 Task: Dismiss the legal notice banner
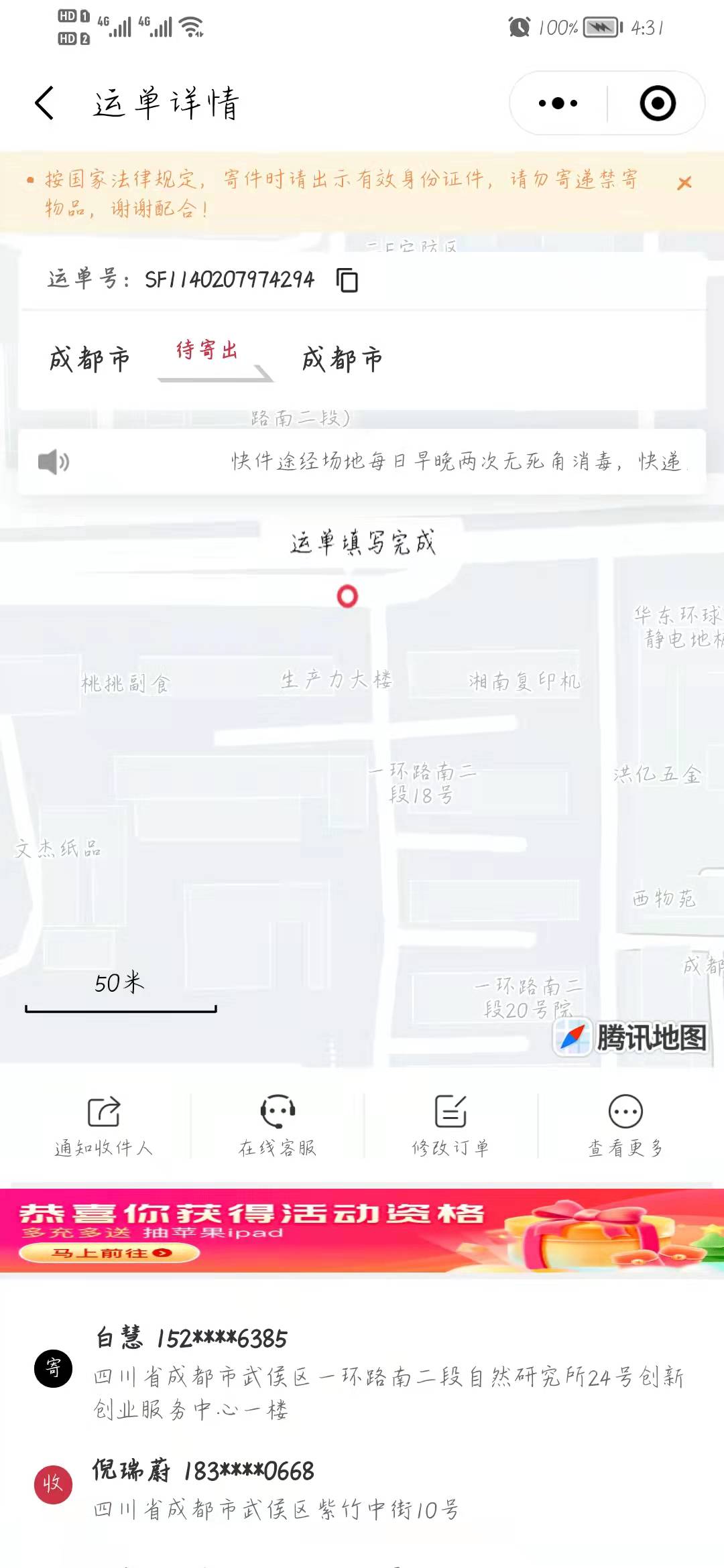[684, 183]
